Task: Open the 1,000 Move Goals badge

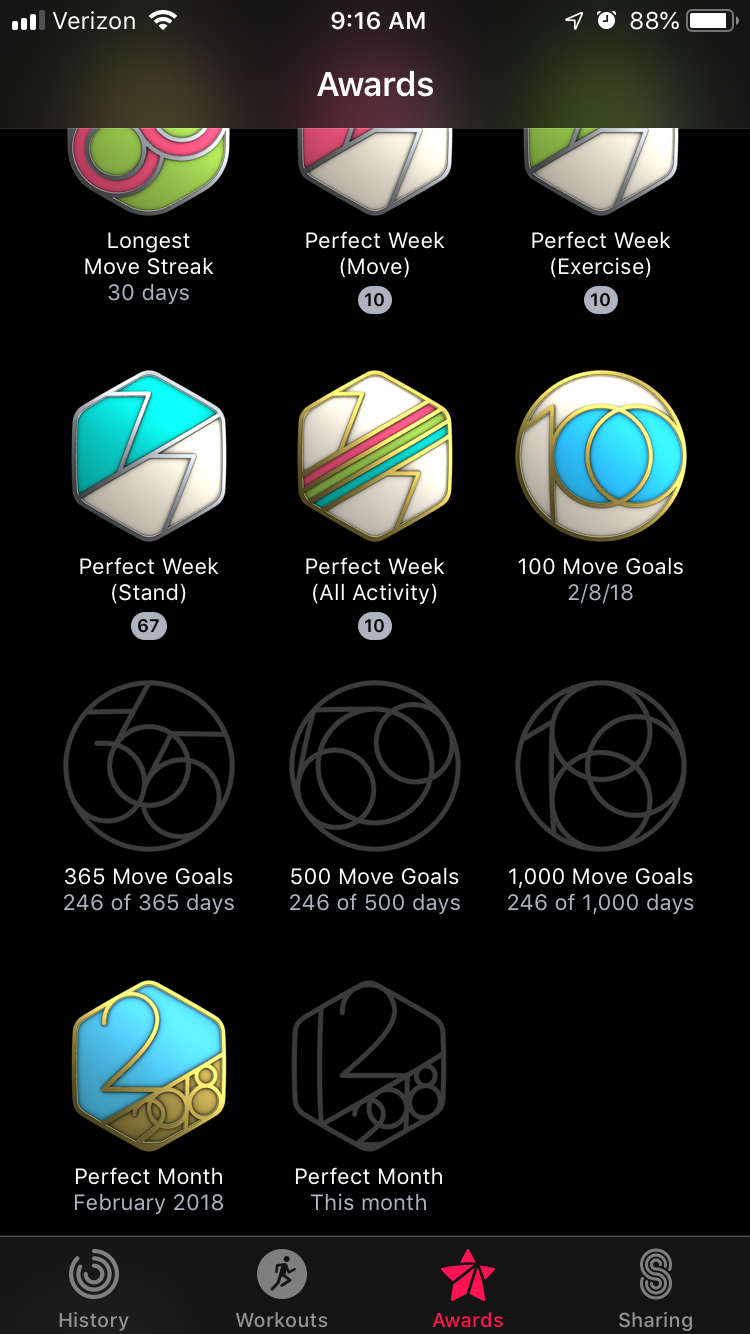Action: point(601,767)
